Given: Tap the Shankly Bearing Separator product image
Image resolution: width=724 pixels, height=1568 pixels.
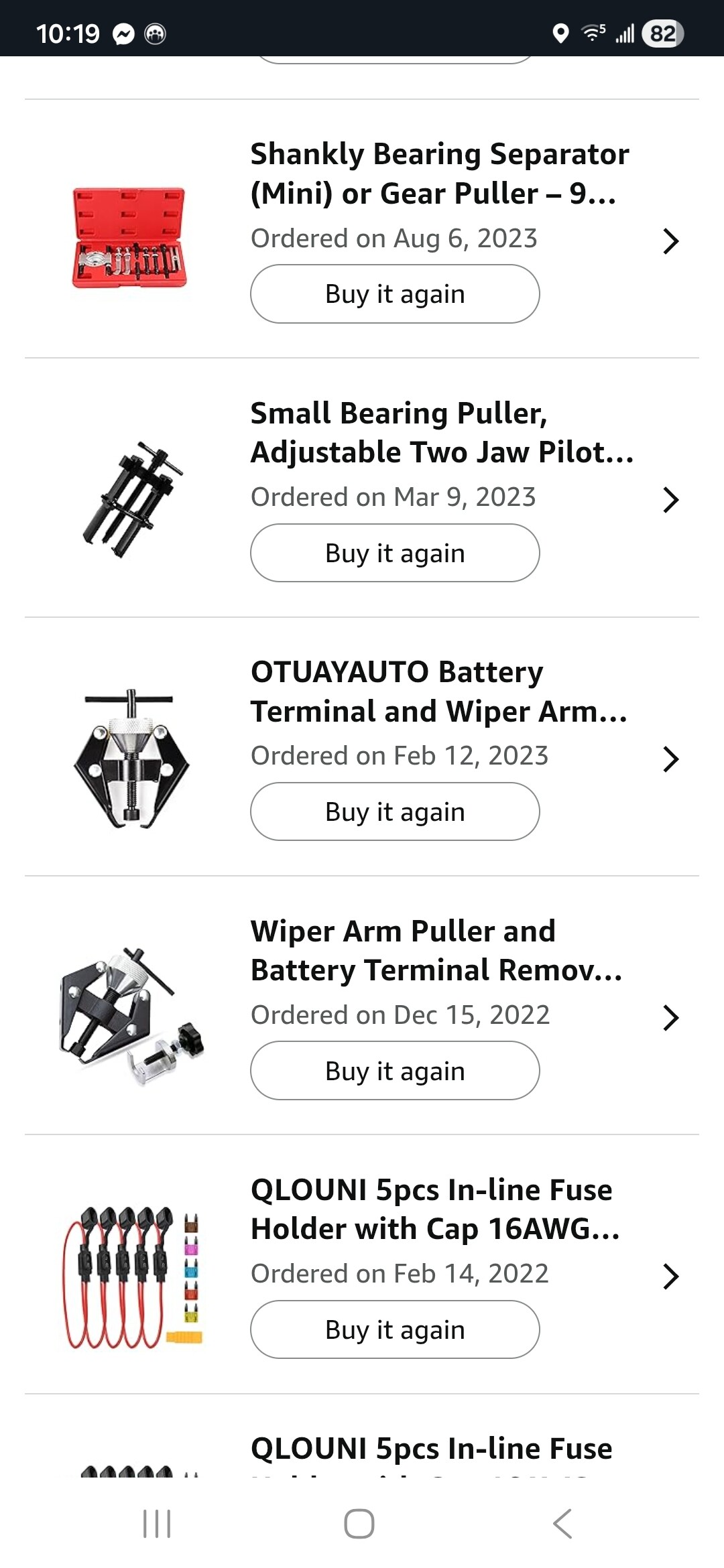Looking at the screenshot, I should tap(129, 239).
